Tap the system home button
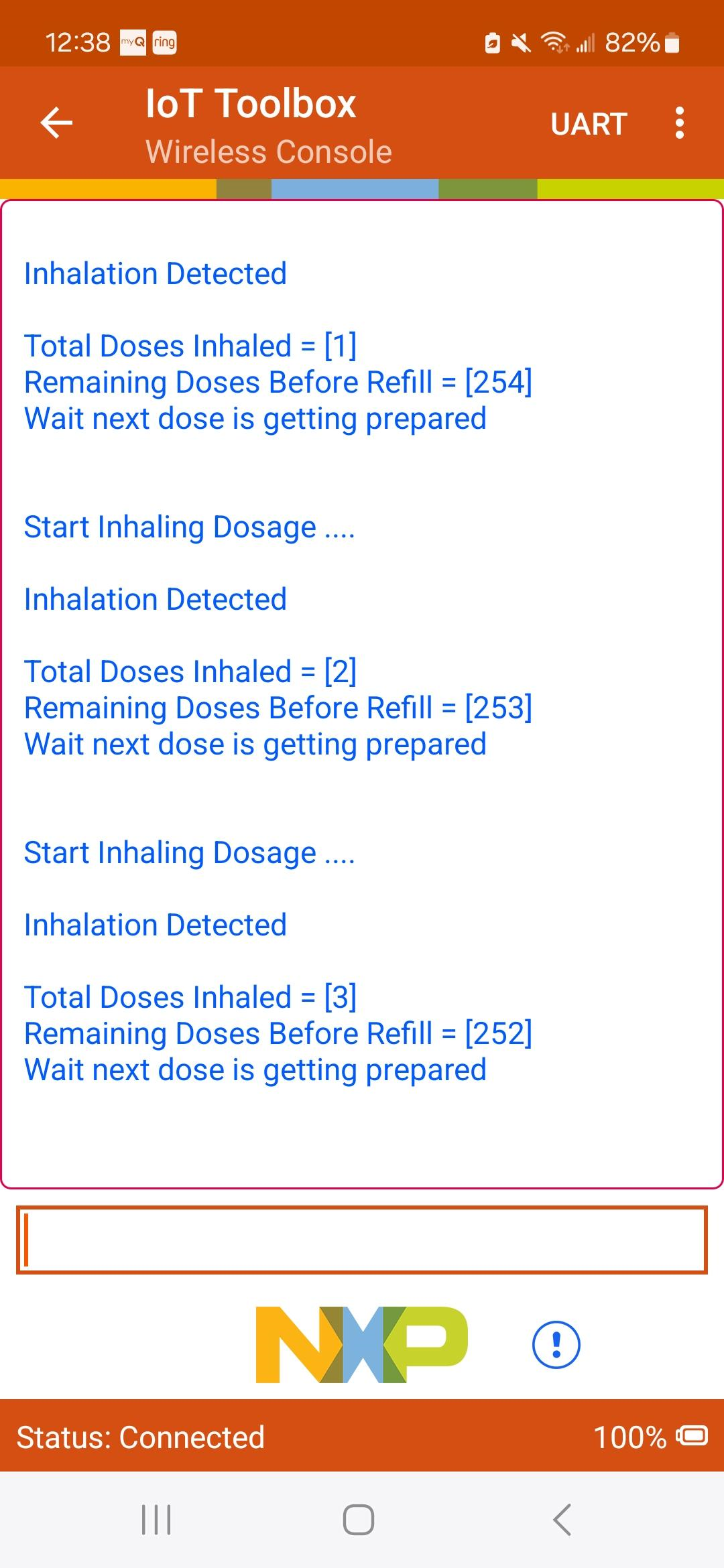 (x=359, y=1519)
